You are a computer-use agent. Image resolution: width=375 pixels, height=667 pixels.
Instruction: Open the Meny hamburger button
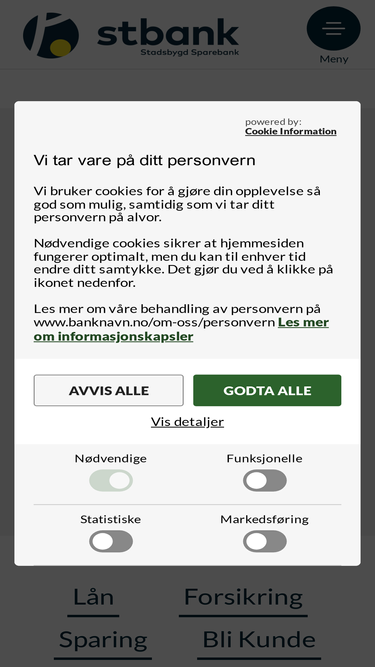point(333,29)
